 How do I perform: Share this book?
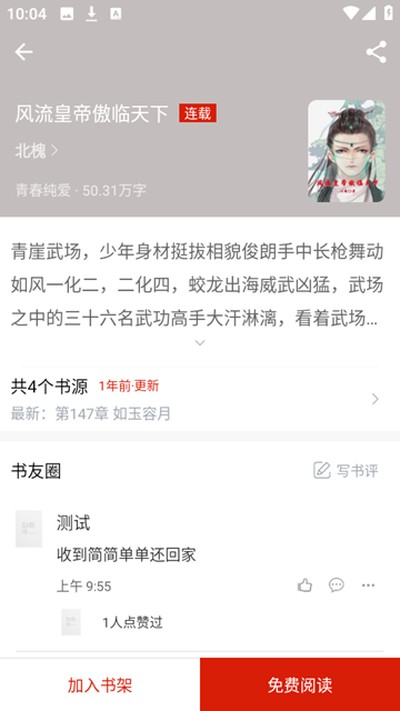tap(376, 52)
